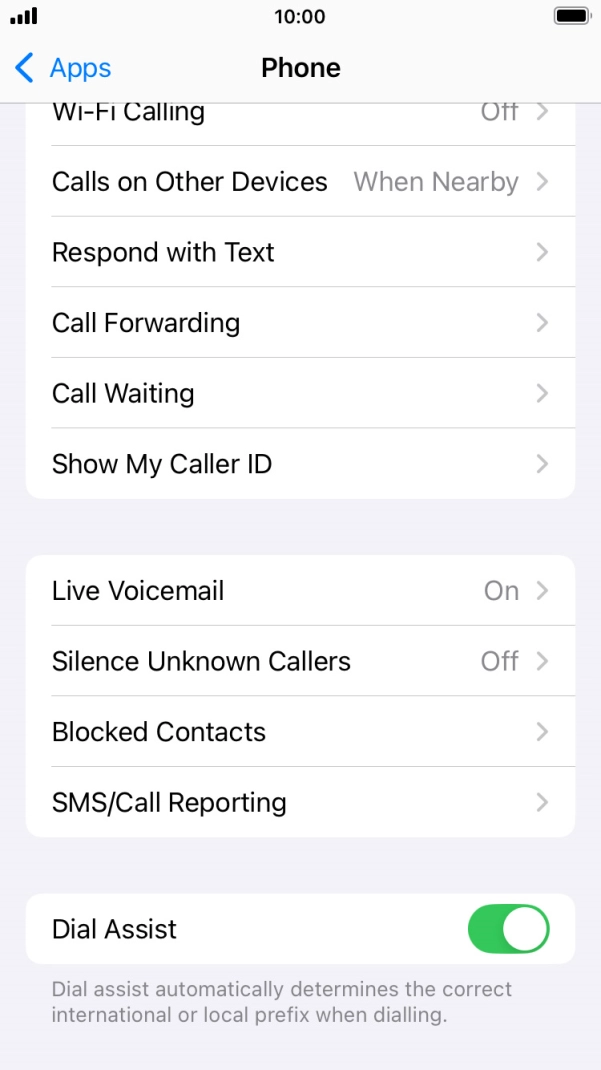601x1070 pixels.
Task: Open Call Forwarding settings
Action: tap(300, 323)
